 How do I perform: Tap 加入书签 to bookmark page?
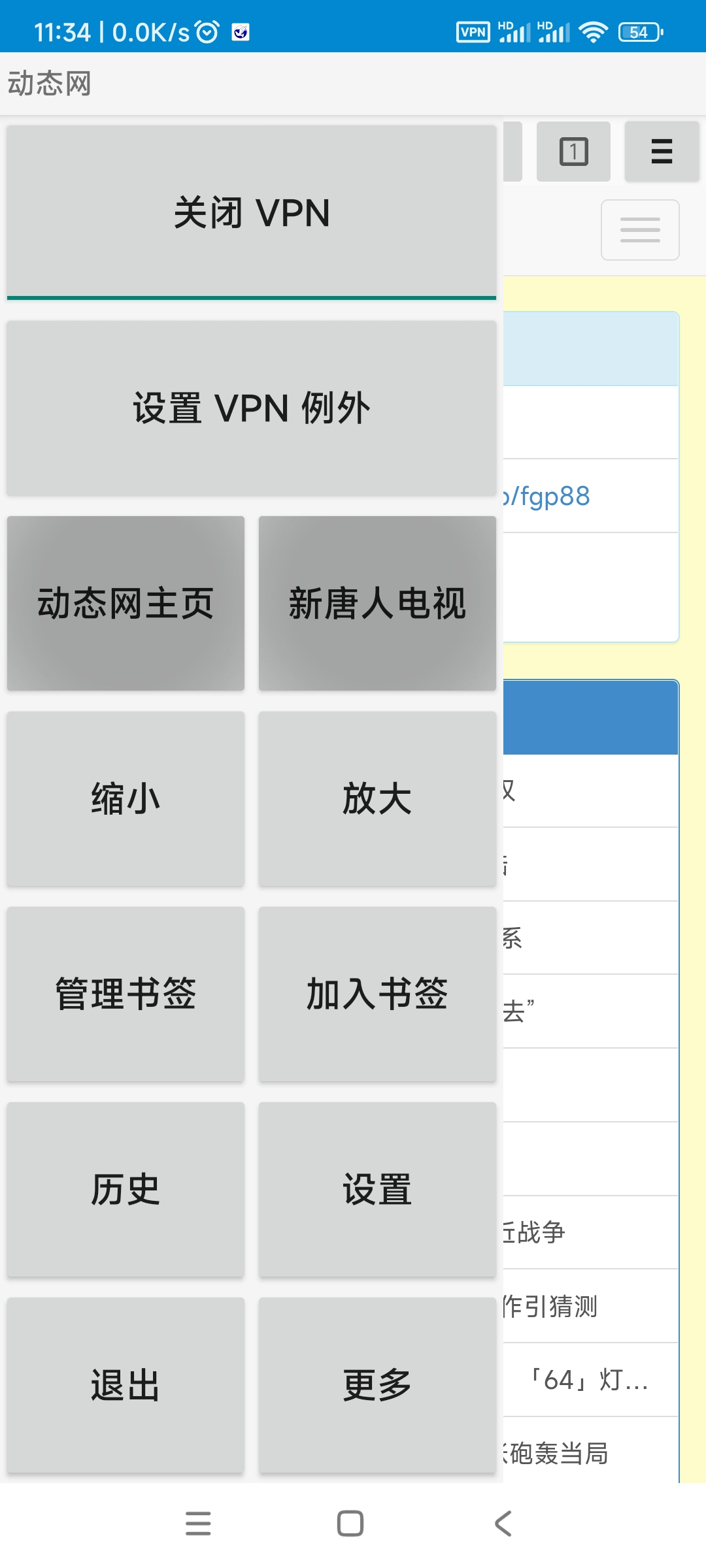[x=377, y=994]
